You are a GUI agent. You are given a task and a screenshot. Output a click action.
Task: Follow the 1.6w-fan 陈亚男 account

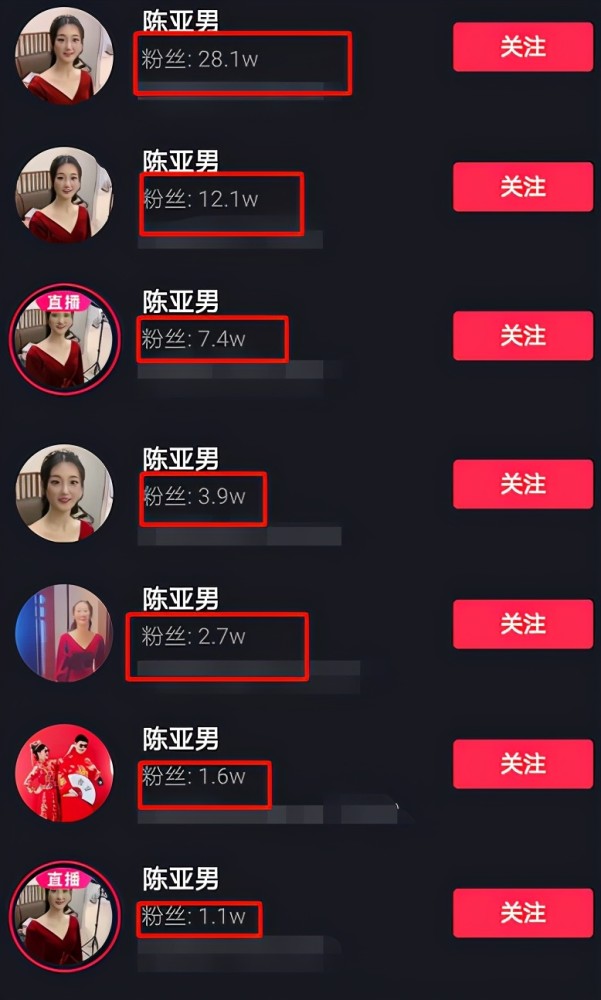[522, 764]
